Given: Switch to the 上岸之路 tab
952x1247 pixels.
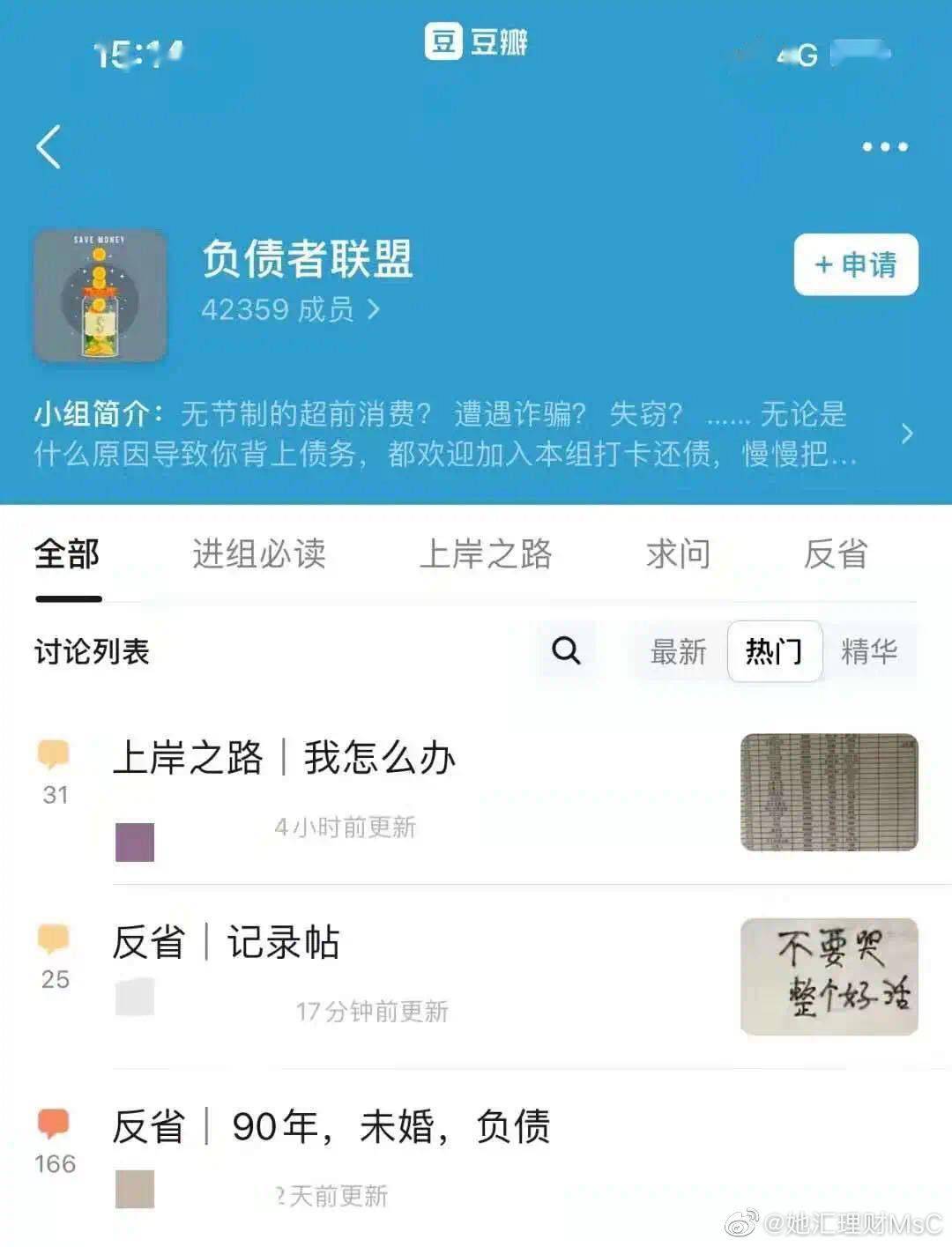Looking at the screenshot, I should coord(485,554).
